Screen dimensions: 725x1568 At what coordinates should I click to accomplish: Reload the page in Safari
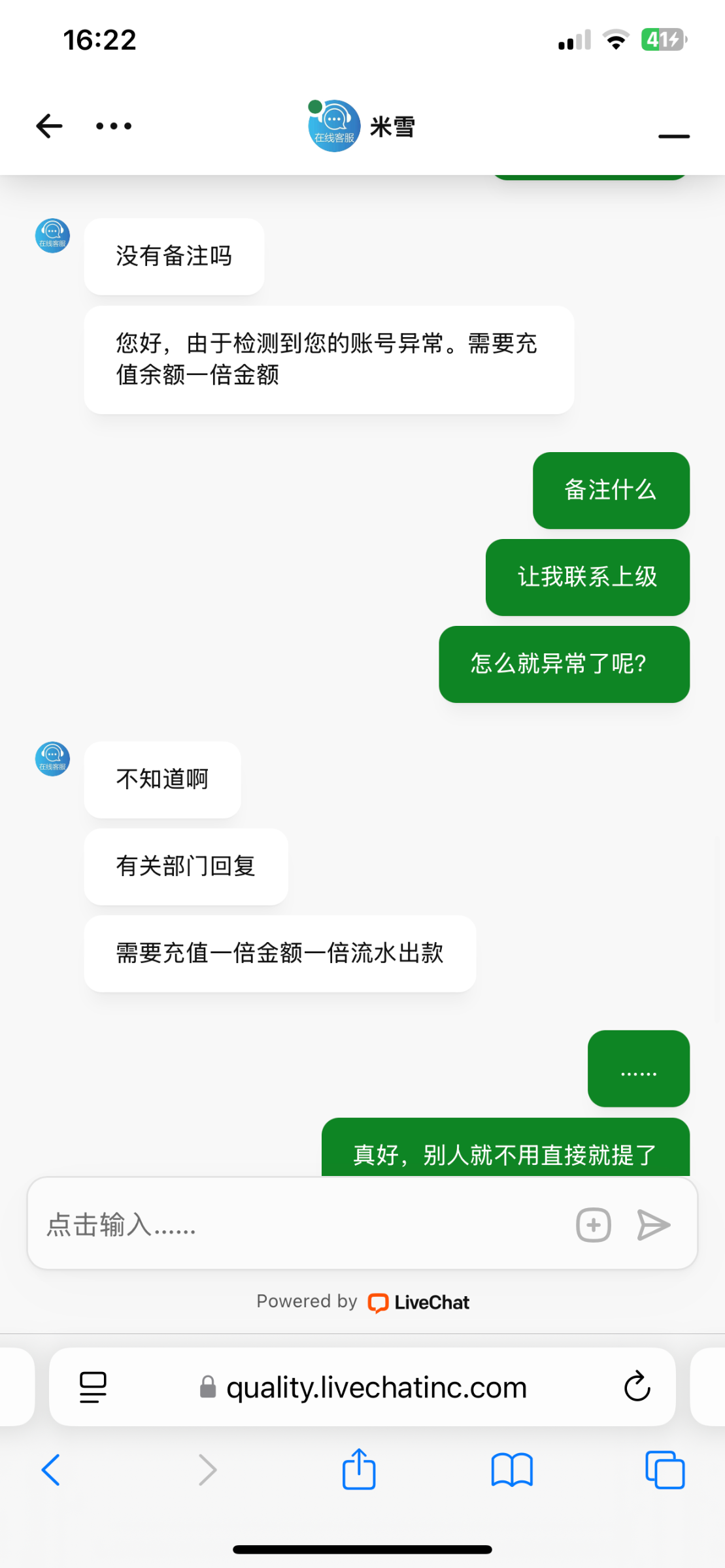point(637,1386)
